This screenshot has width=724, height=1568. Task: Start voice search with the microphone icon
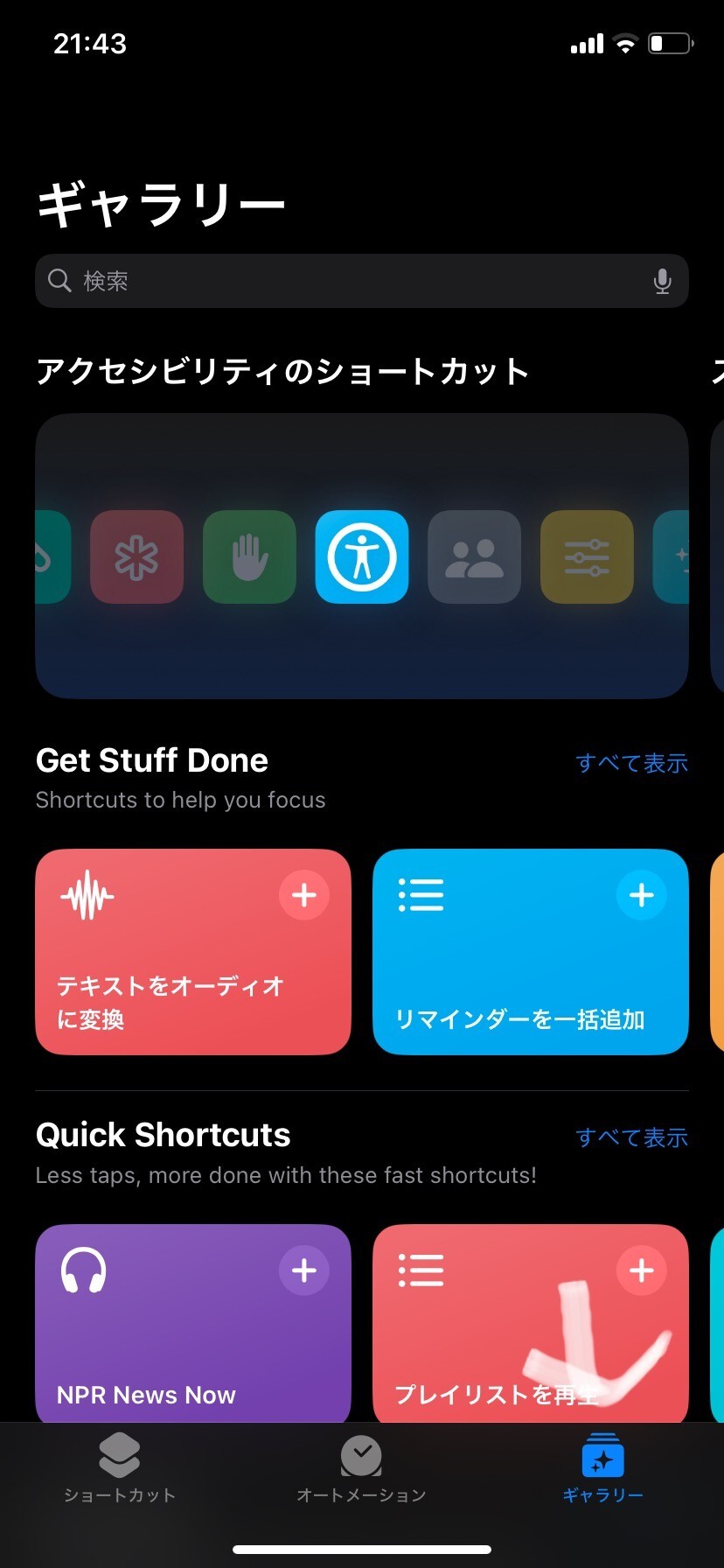[x=662, y=281]
